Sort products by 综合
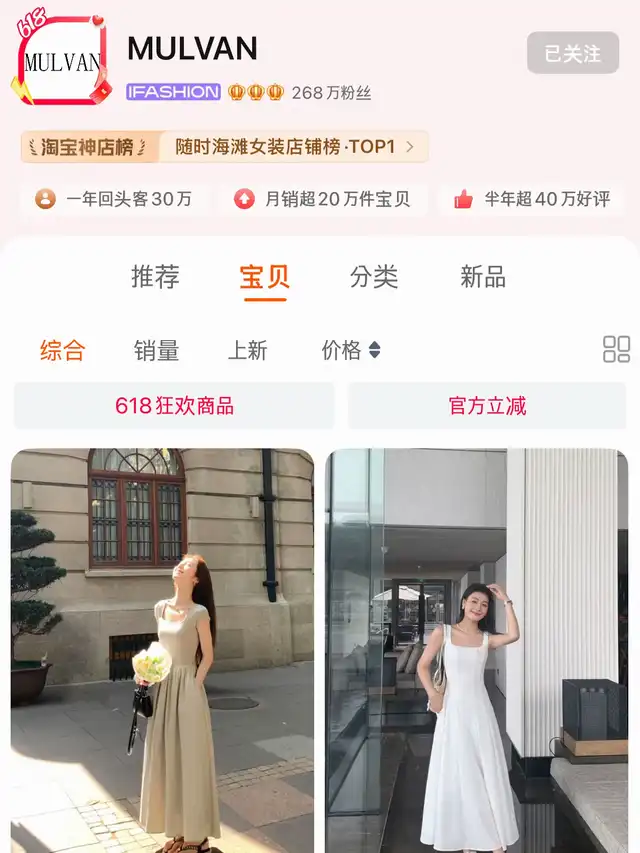Viewport: 640px width, 853px height. (x=62, y=350)
